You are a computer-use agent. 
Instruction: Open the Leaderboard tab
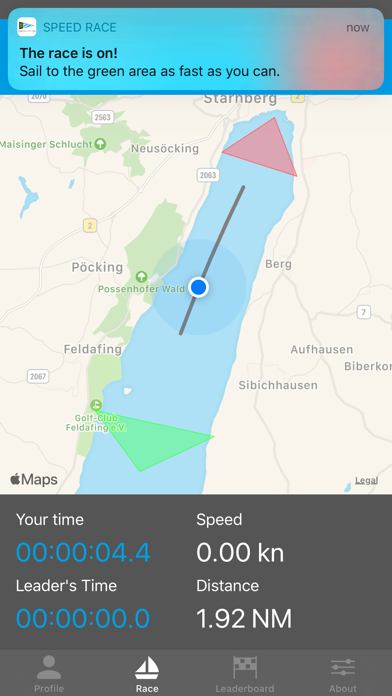(x=245, y=673)
